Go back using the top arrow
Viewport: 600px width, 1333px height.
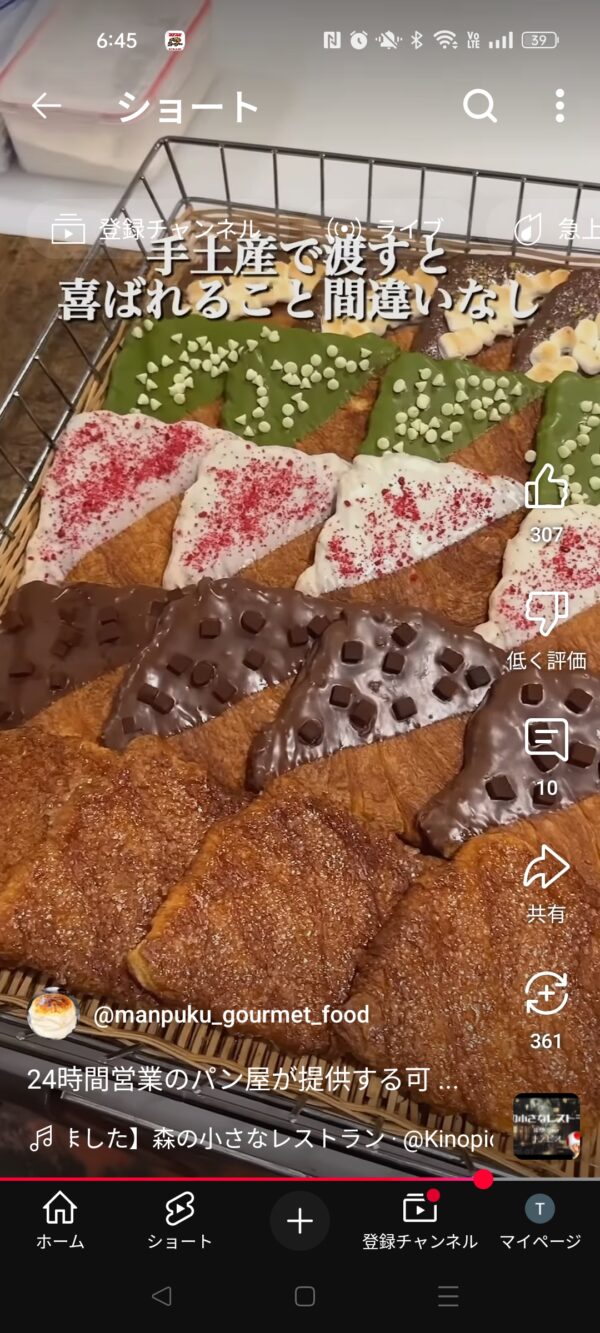(46, 106)
